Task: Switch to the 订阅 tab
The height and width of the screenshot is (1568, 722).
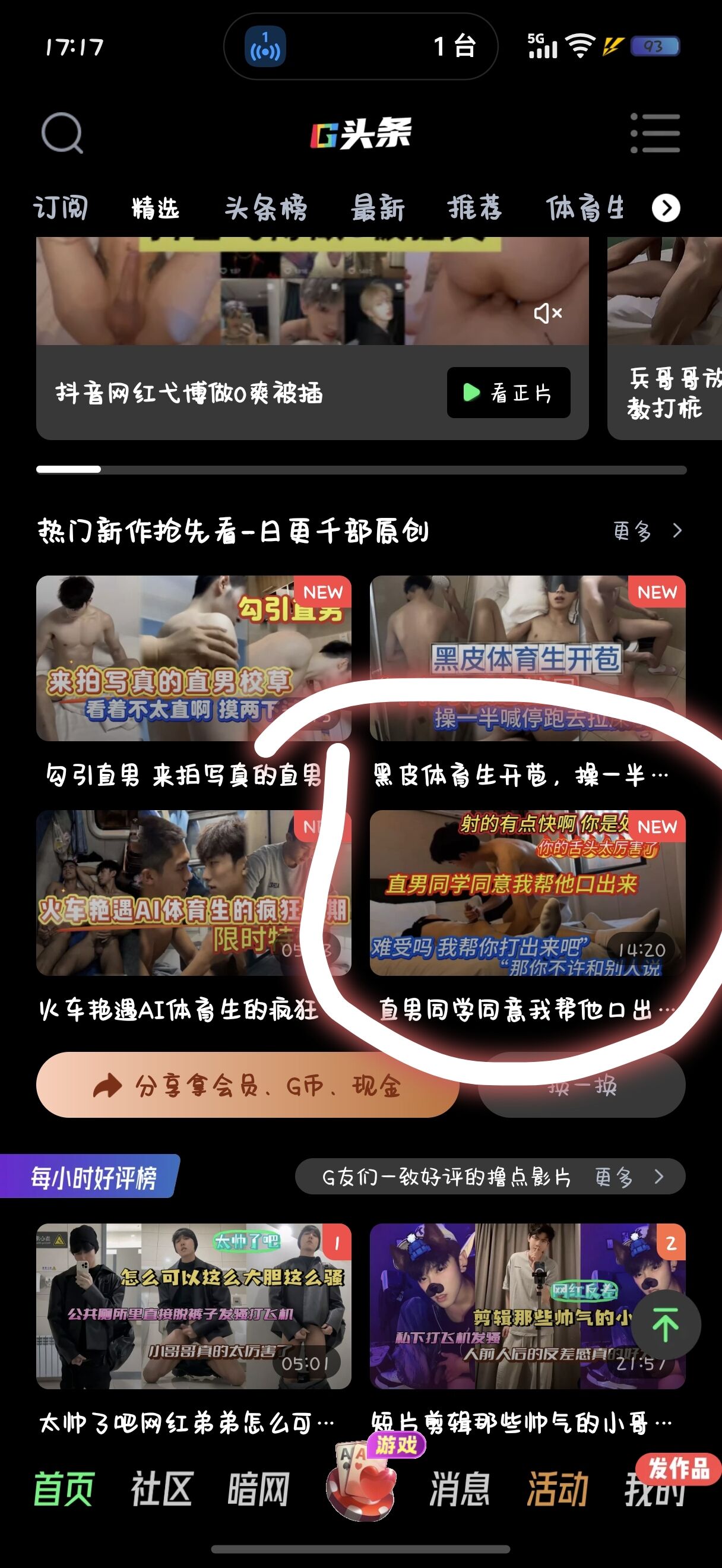Action: [60, 208]
